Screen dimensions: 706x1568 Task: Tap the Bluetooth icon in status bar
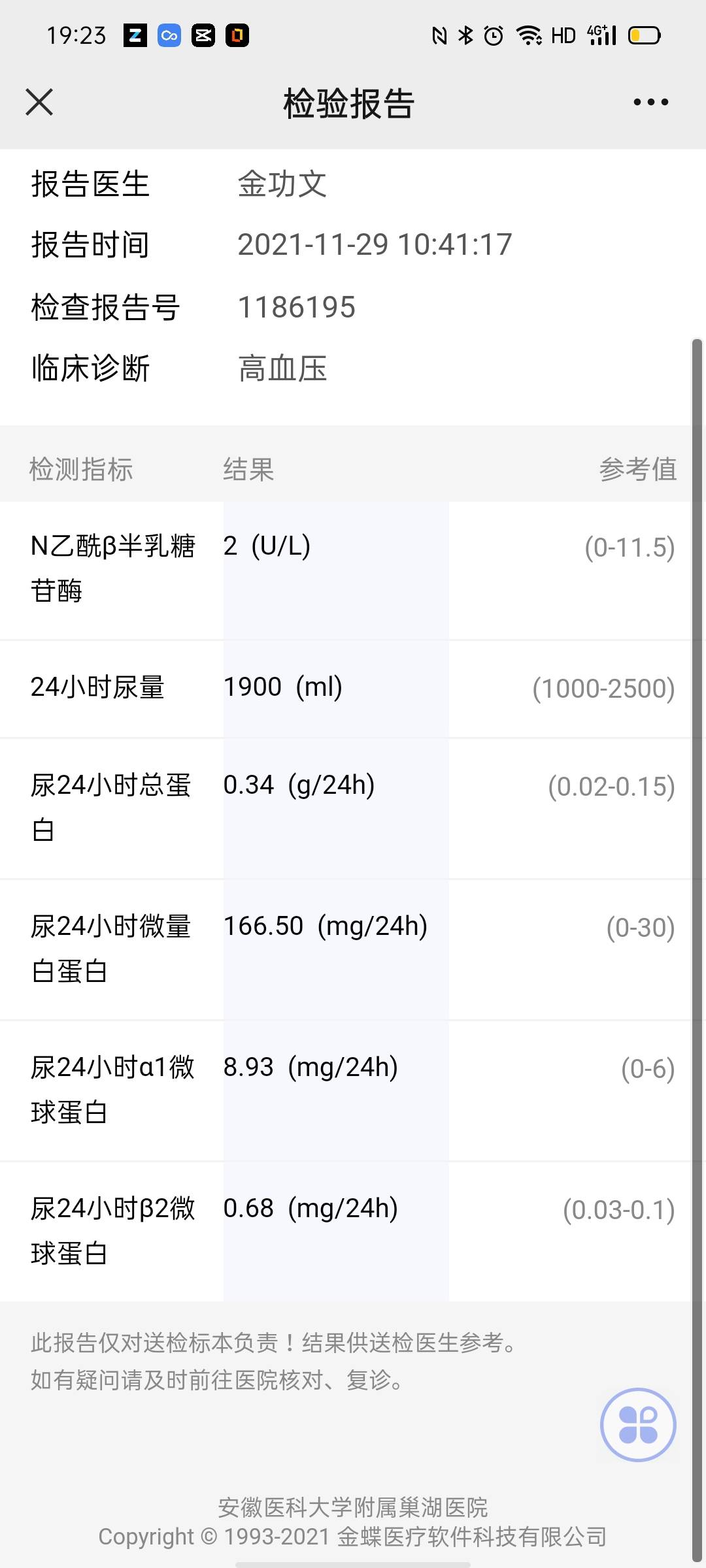(x=465, y=35)
